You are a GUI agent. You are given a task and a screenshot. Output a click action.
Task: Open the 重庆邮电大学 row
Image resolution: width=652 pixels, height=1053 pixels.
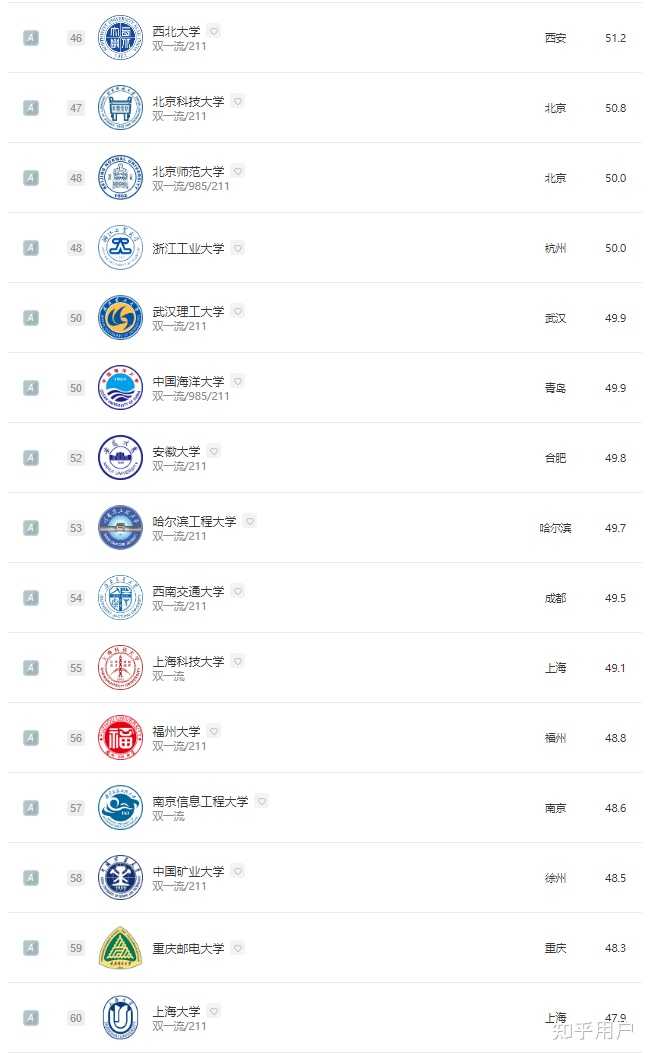click(x=188, y=948)
